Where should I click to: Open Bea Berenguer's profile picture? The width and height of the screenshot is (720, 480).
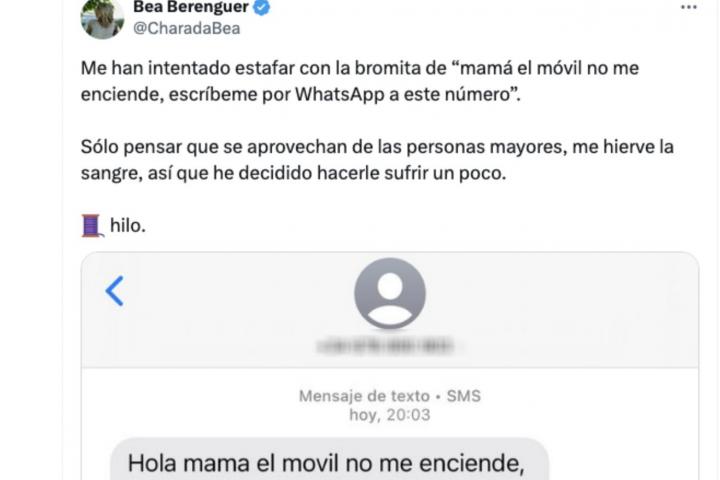coord(102,17)
